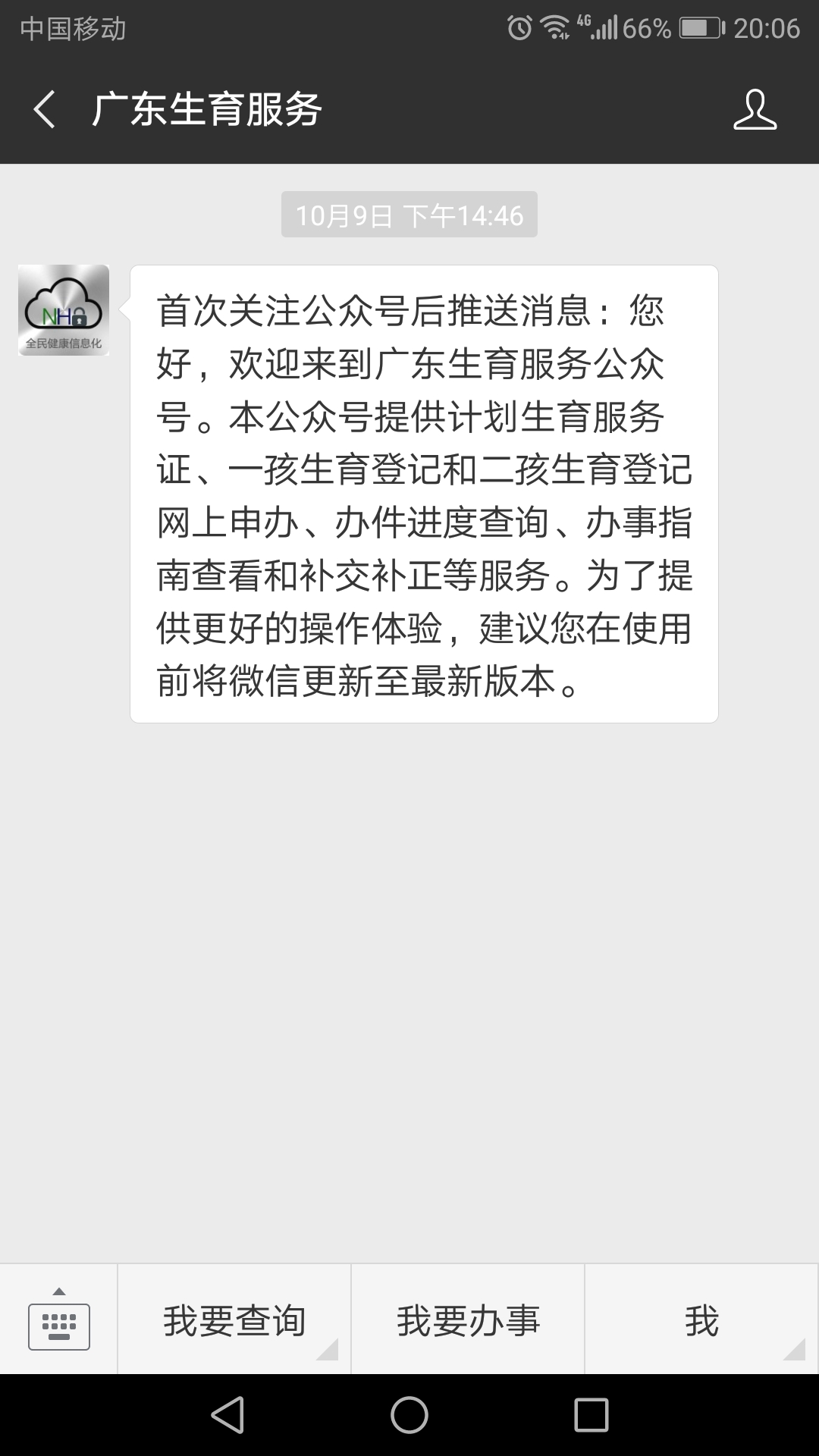Screen dimensions: 819x1456
Task: Select the 我 menu button
Action: tap(701, 1321)
